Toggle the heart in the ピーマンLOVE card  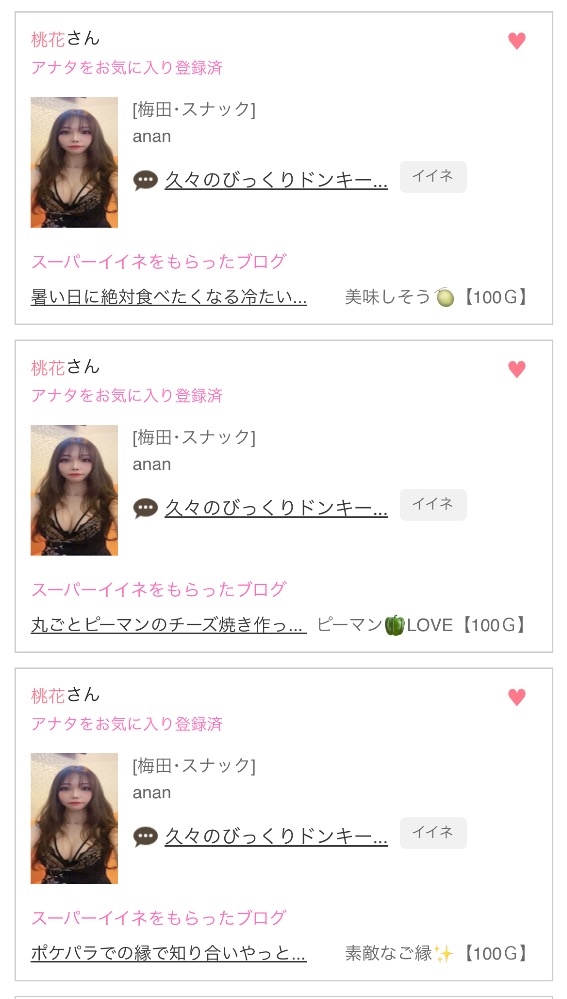[x=517, y=369]
